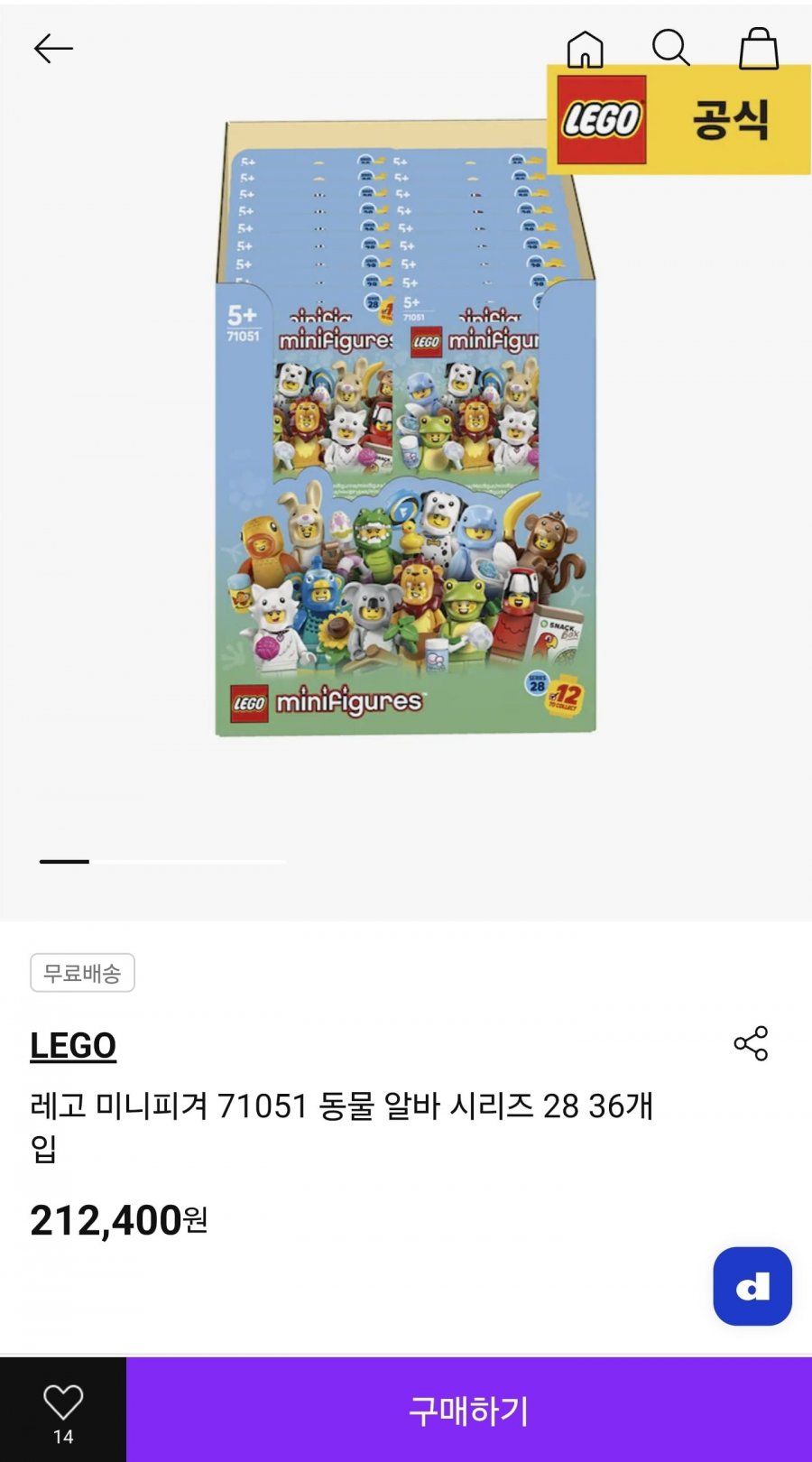812x1462 pixels.
Task: Tap the 구매하기 purchase button
Action: [x=468, y=1410]
